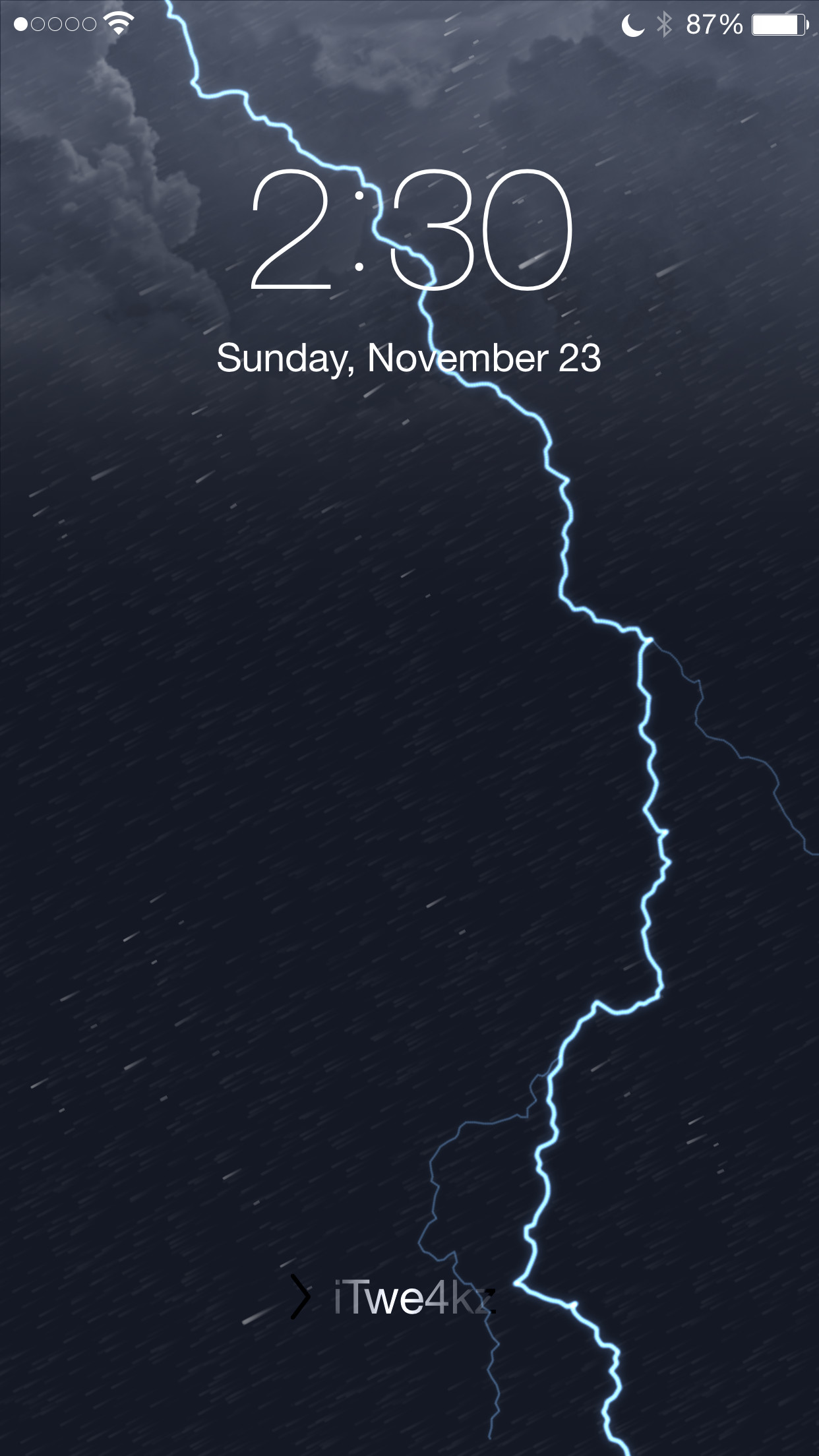This screenshot has width=819, height=1456.
Task: Toggle the Wi-Fi indicator on the status bar
Action: tap(119, 23)
